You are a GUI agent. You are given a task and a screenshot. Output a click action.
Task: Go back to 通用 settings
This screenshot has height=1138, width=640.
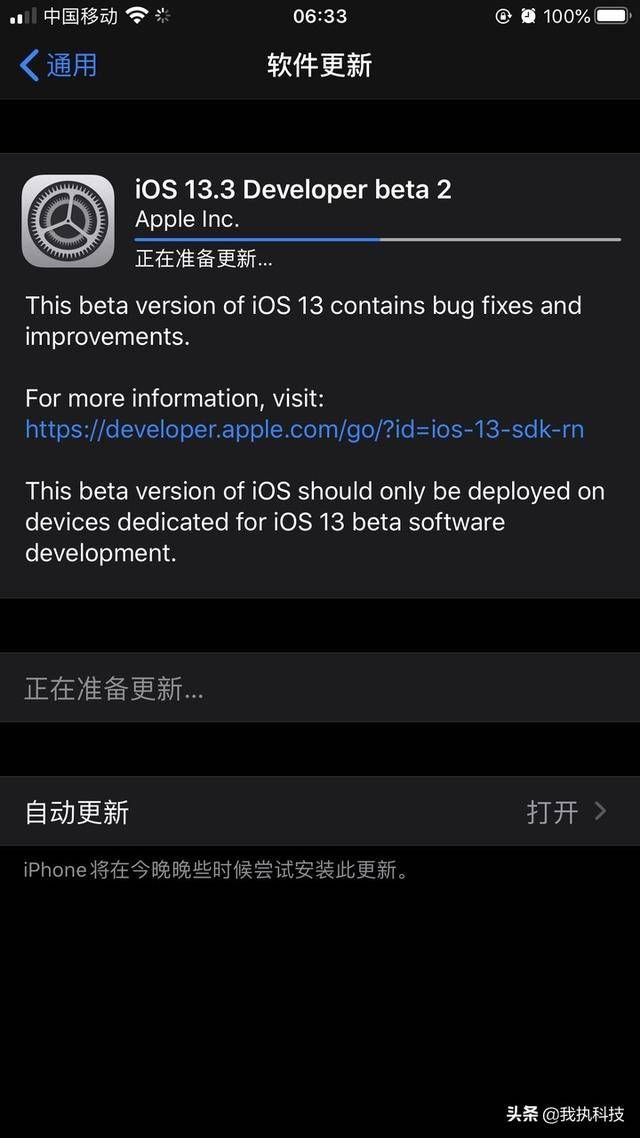[x=59, y=66]
